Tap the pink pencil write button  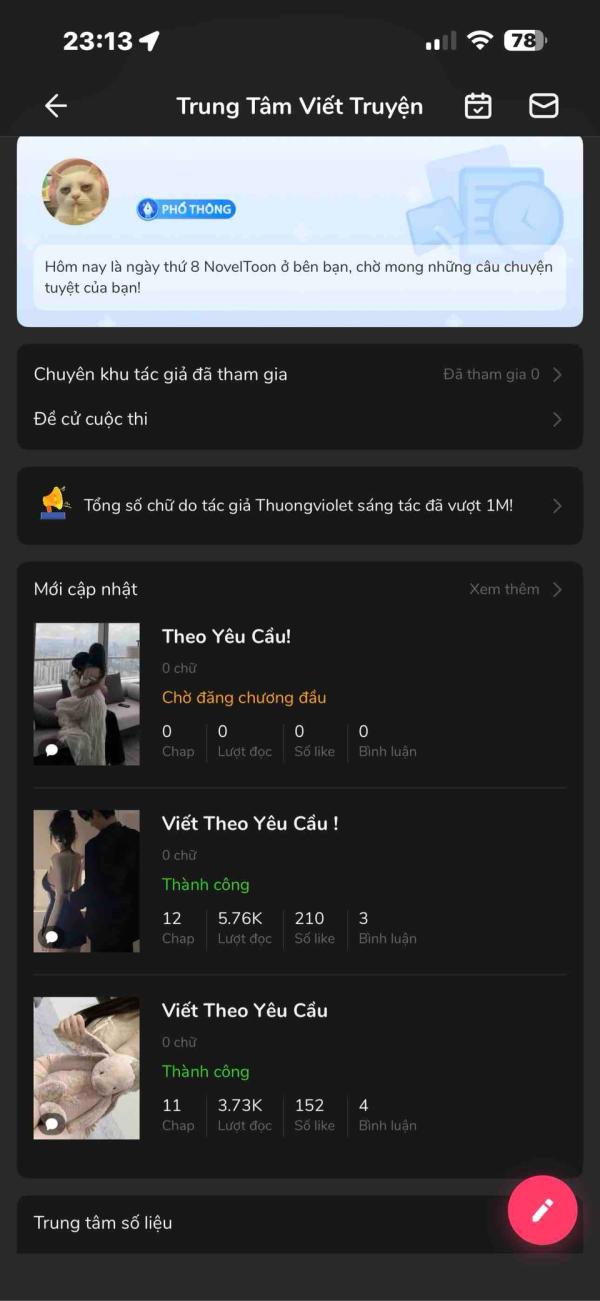coord(542,1210)
